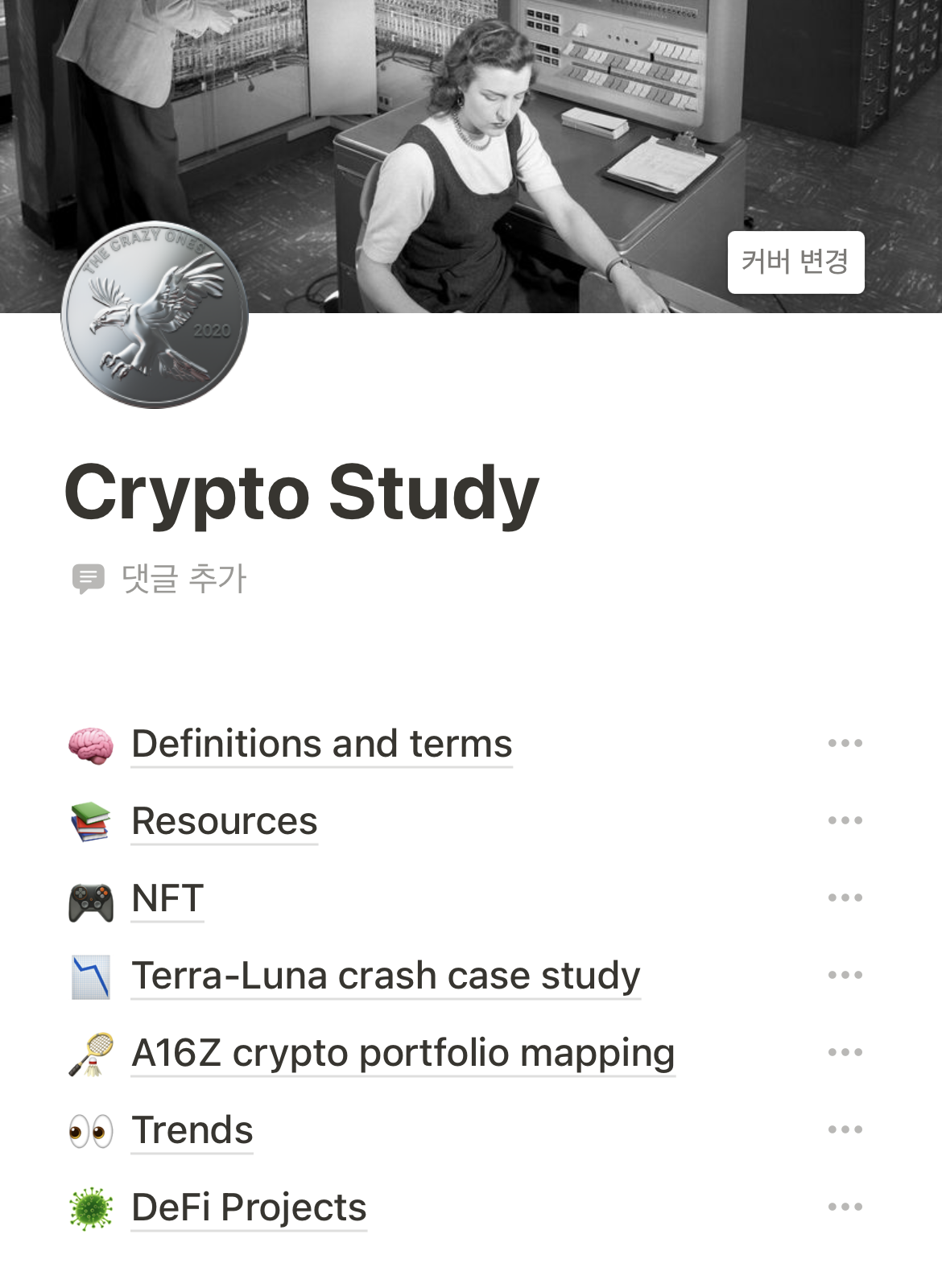The width and height of the screenshot is (942, 1288).
Task: Open A16Z crypto portfolio mapping
Action: click(x=403, y=1052)
